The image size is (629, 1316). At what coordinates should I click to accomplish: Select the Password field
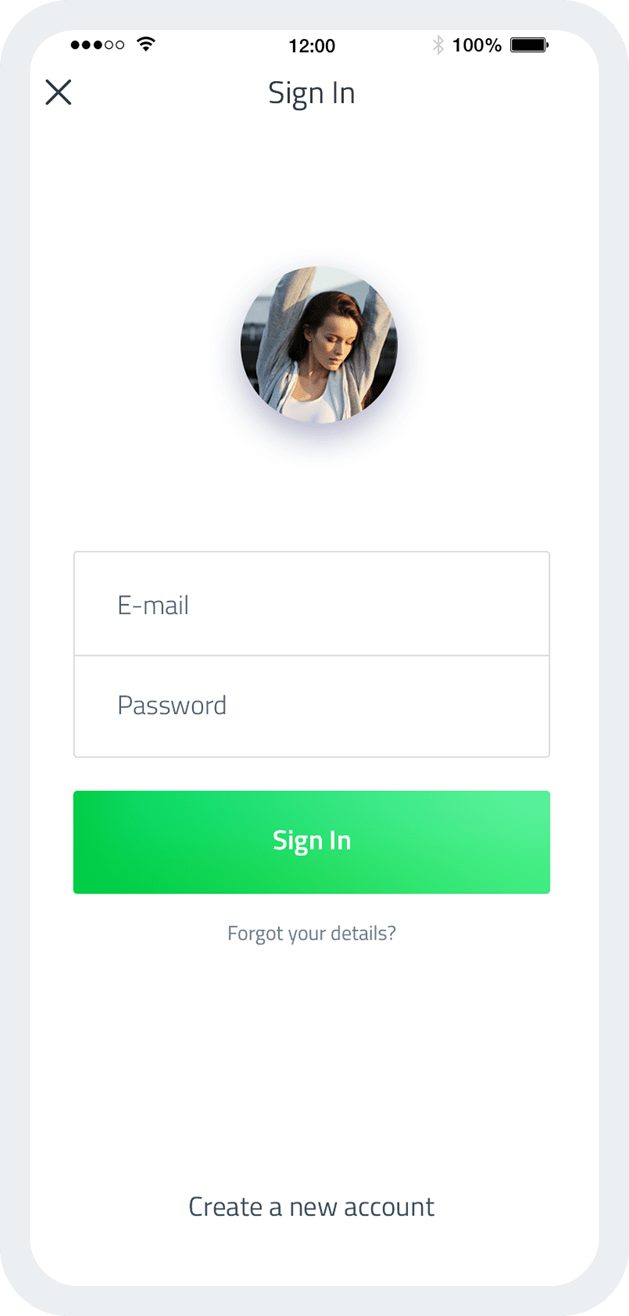(311, 706)
